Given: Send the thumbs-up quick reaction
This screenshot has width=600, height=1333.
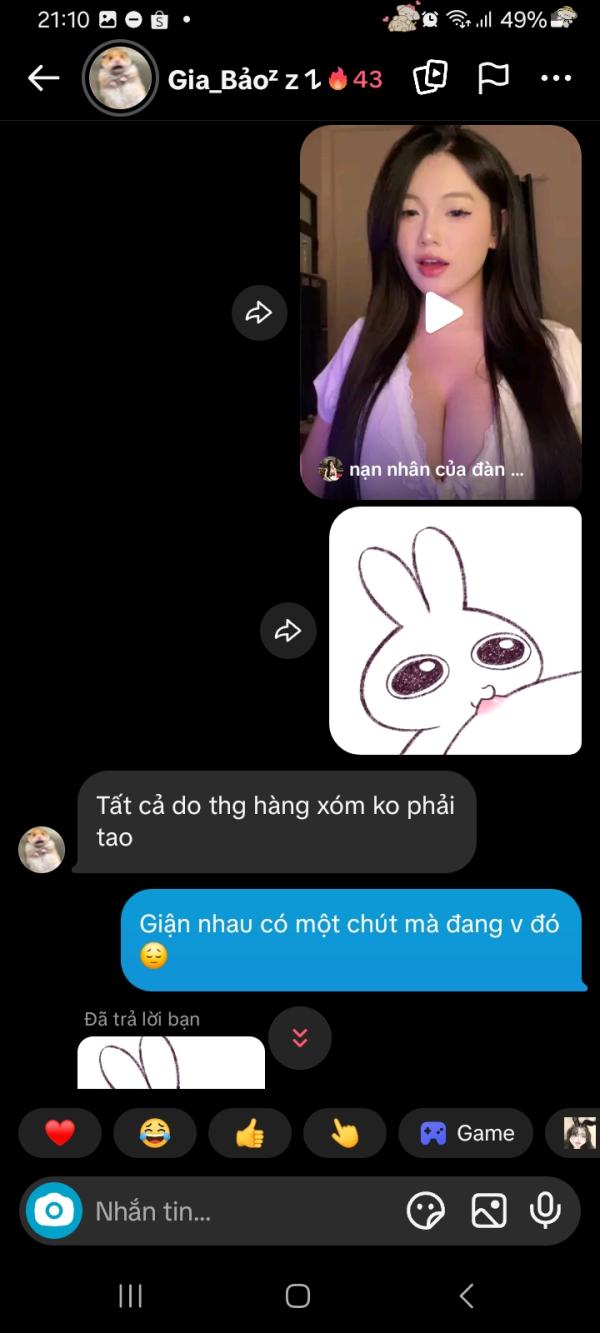Looking at the screenshot, I should [x=250, y=1133].
